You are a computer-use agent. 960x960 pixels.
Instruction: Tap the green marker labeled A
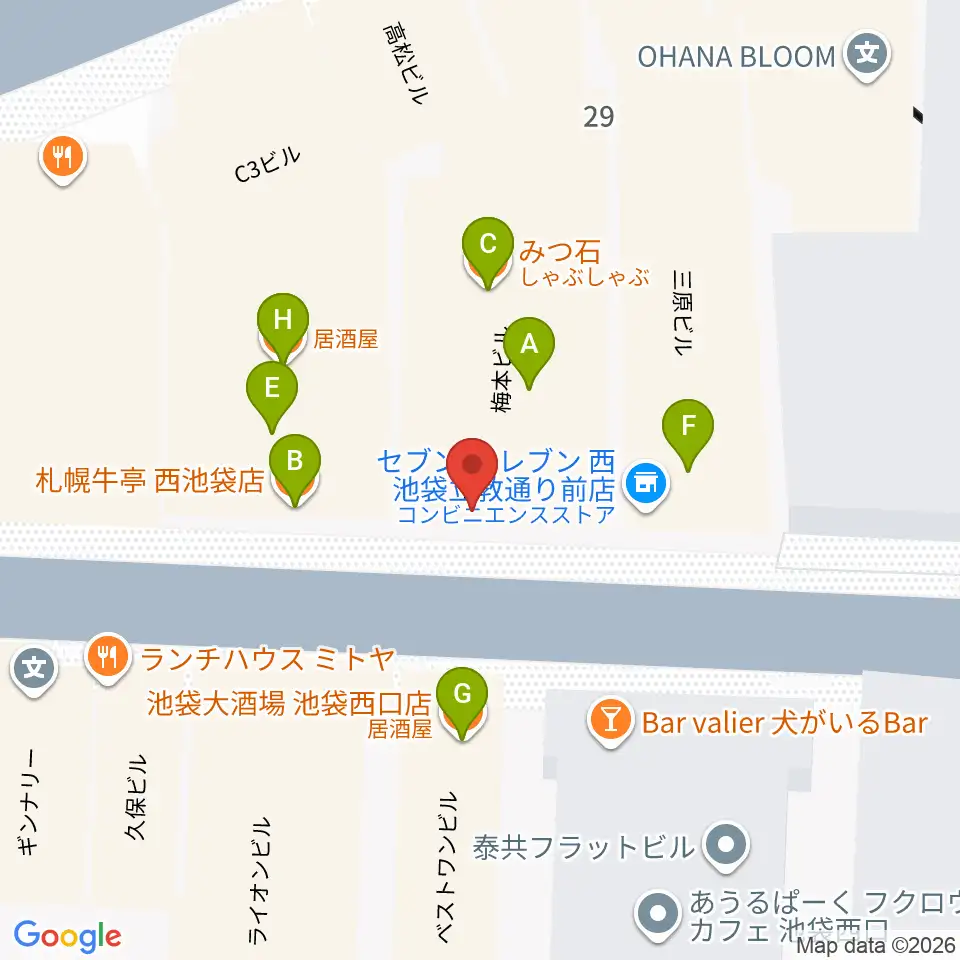click(528, 349)
